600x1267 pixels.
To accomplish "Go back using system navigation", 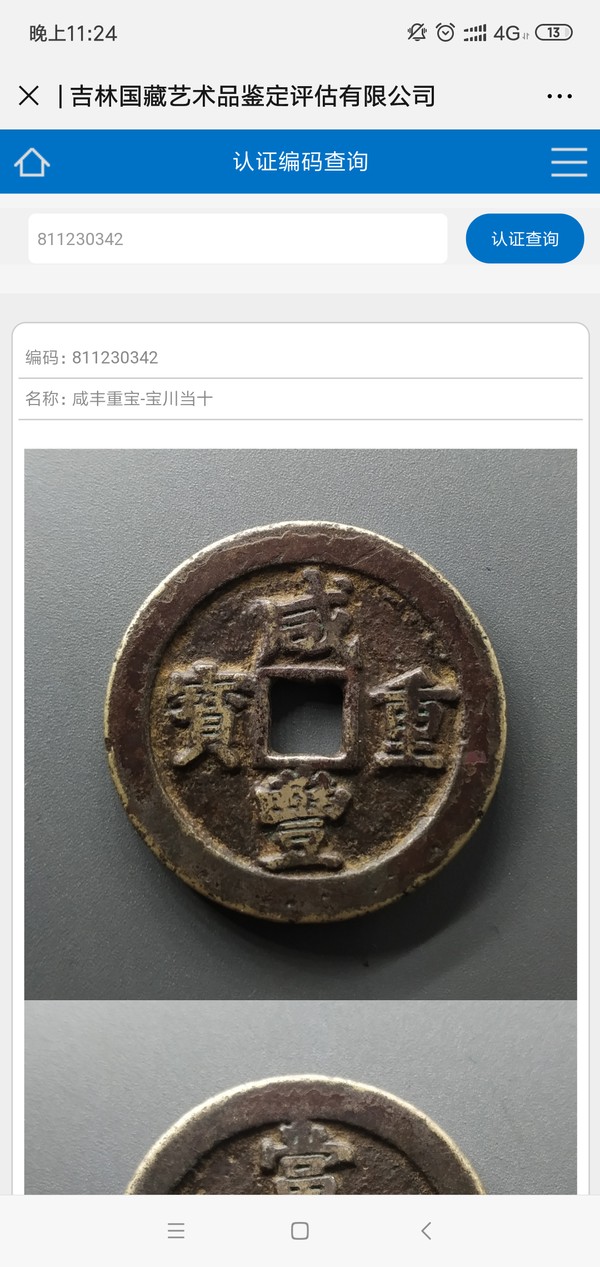I will click(426, 1231).
